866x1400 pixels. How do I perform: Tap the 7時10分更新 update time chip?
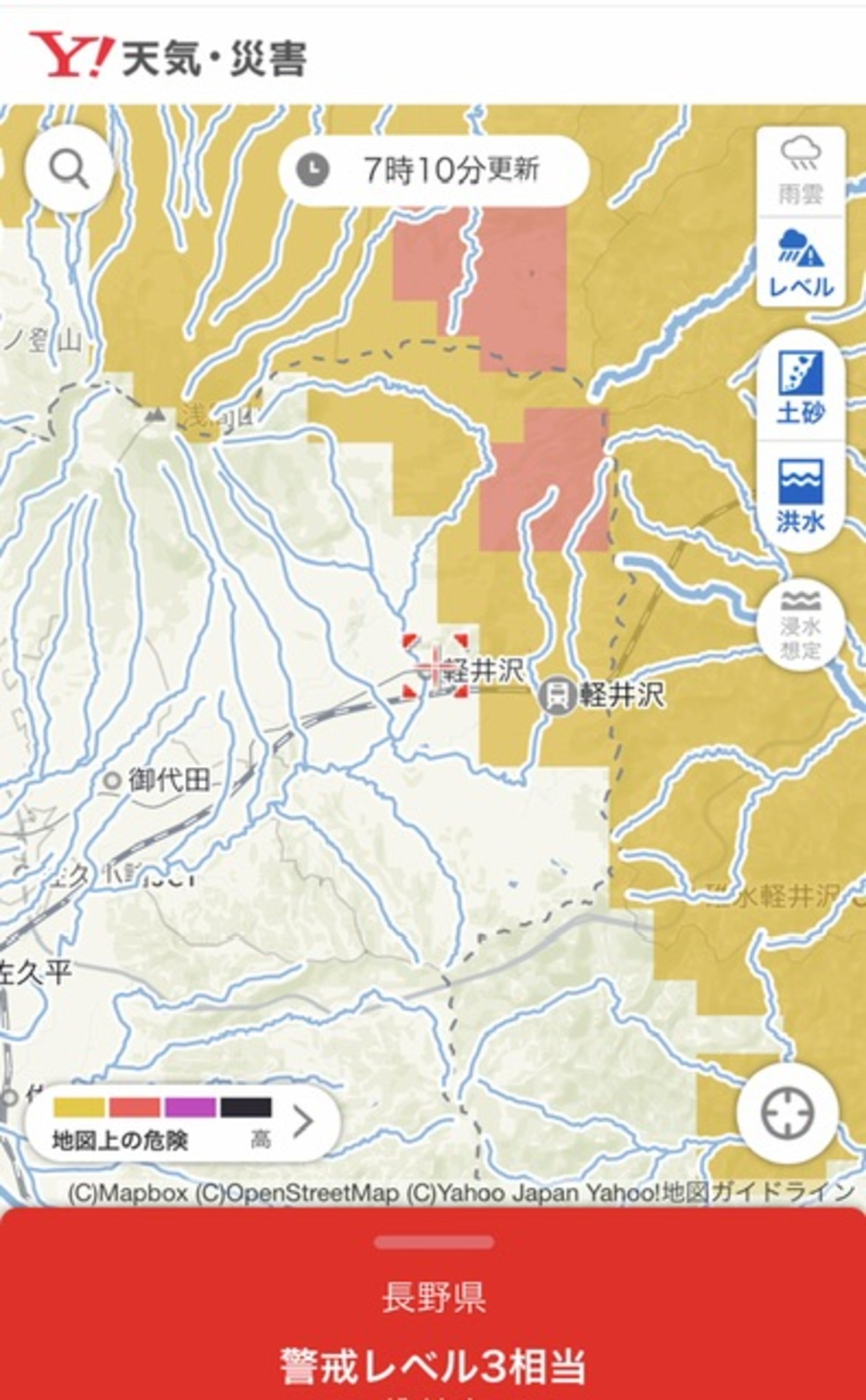434,170
